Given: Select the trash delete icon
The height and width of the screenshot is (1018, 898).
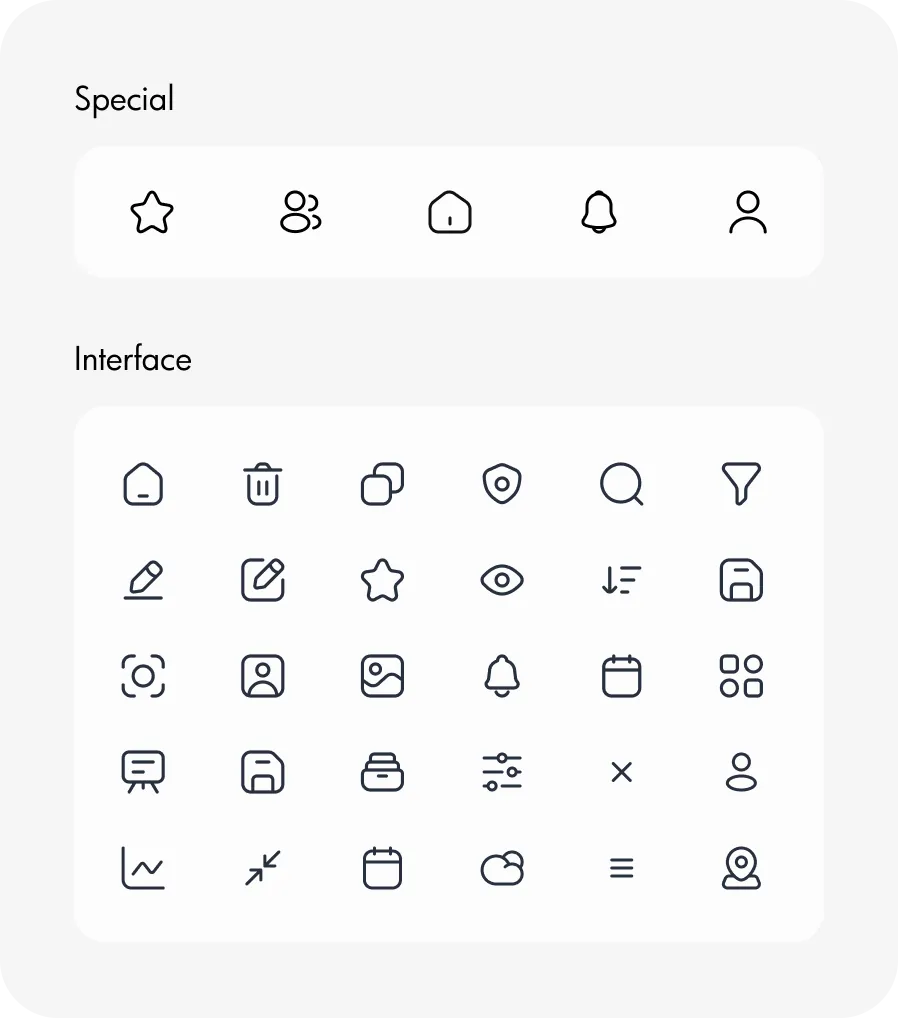Looking at the screenshot, I should tap(261, 484).
